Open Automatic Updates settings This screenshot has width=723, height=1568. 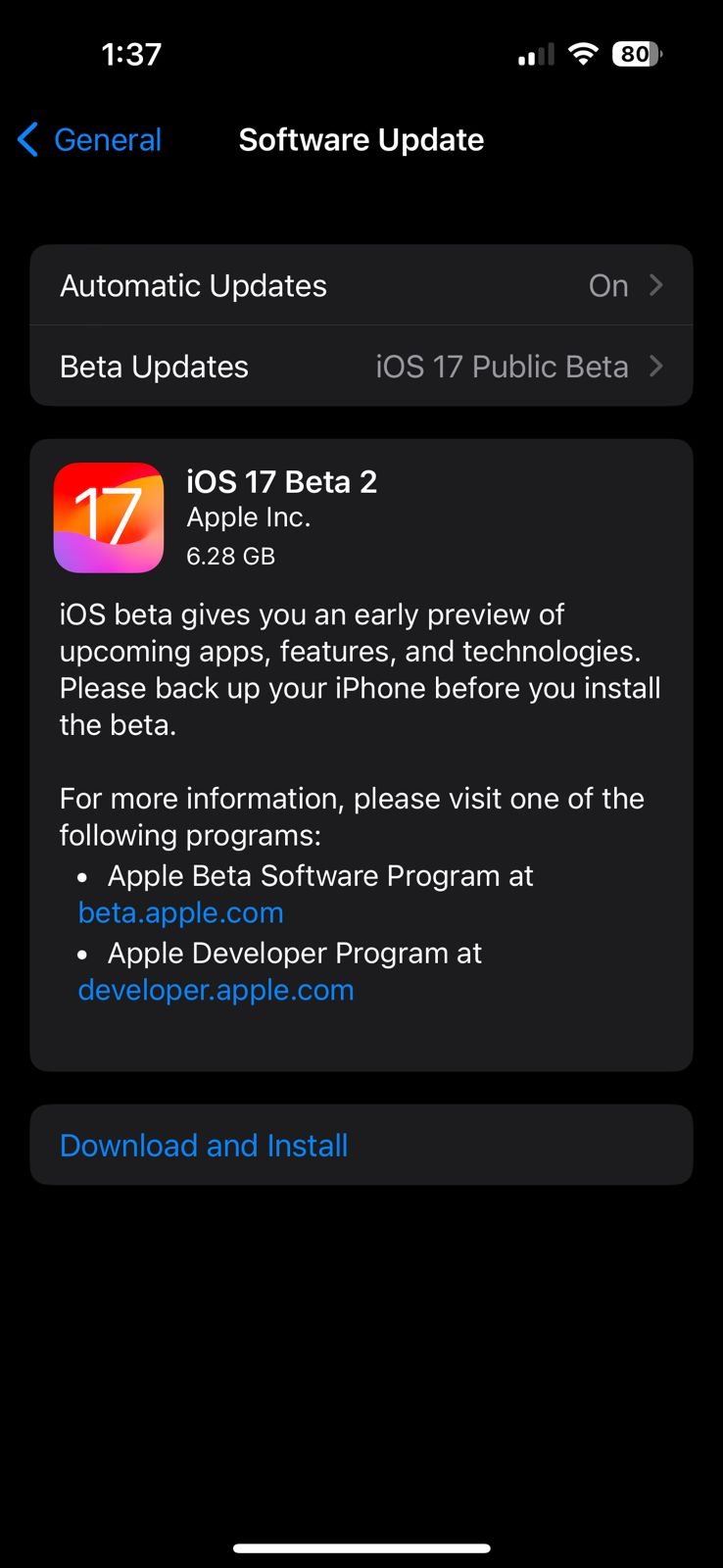pos(361,285)
